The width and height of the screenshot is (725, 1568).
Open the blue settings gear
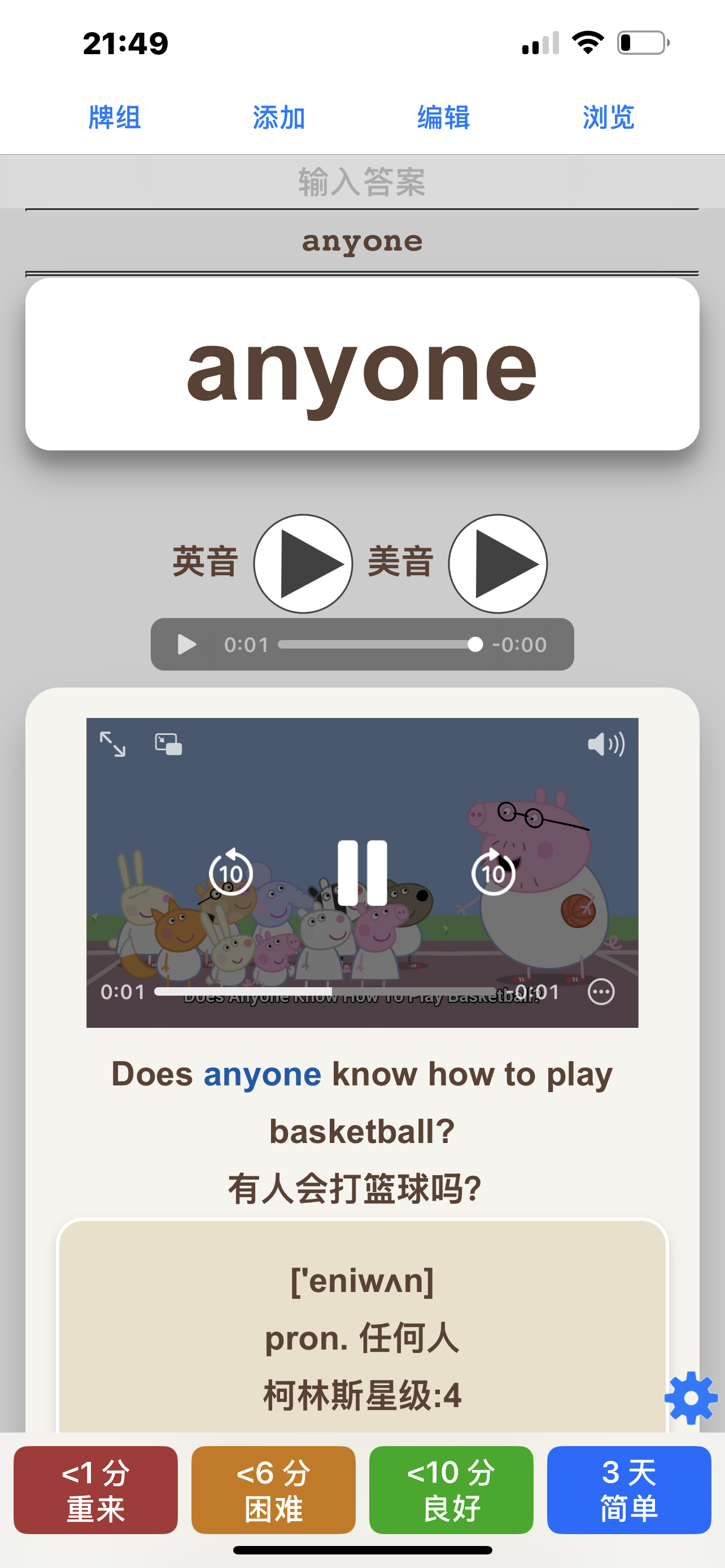691,1398
